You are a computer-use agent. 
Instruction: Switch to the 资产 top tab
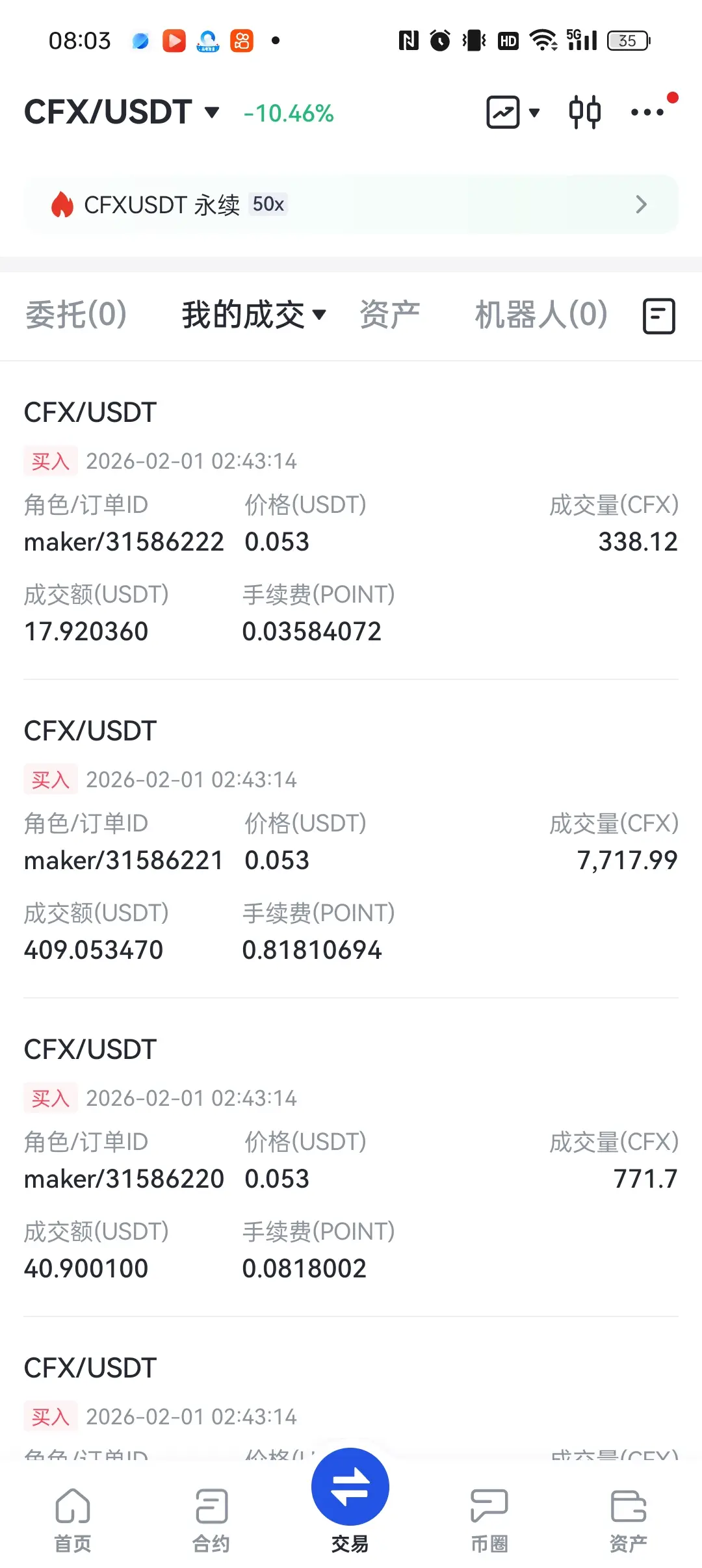(390, 315)
